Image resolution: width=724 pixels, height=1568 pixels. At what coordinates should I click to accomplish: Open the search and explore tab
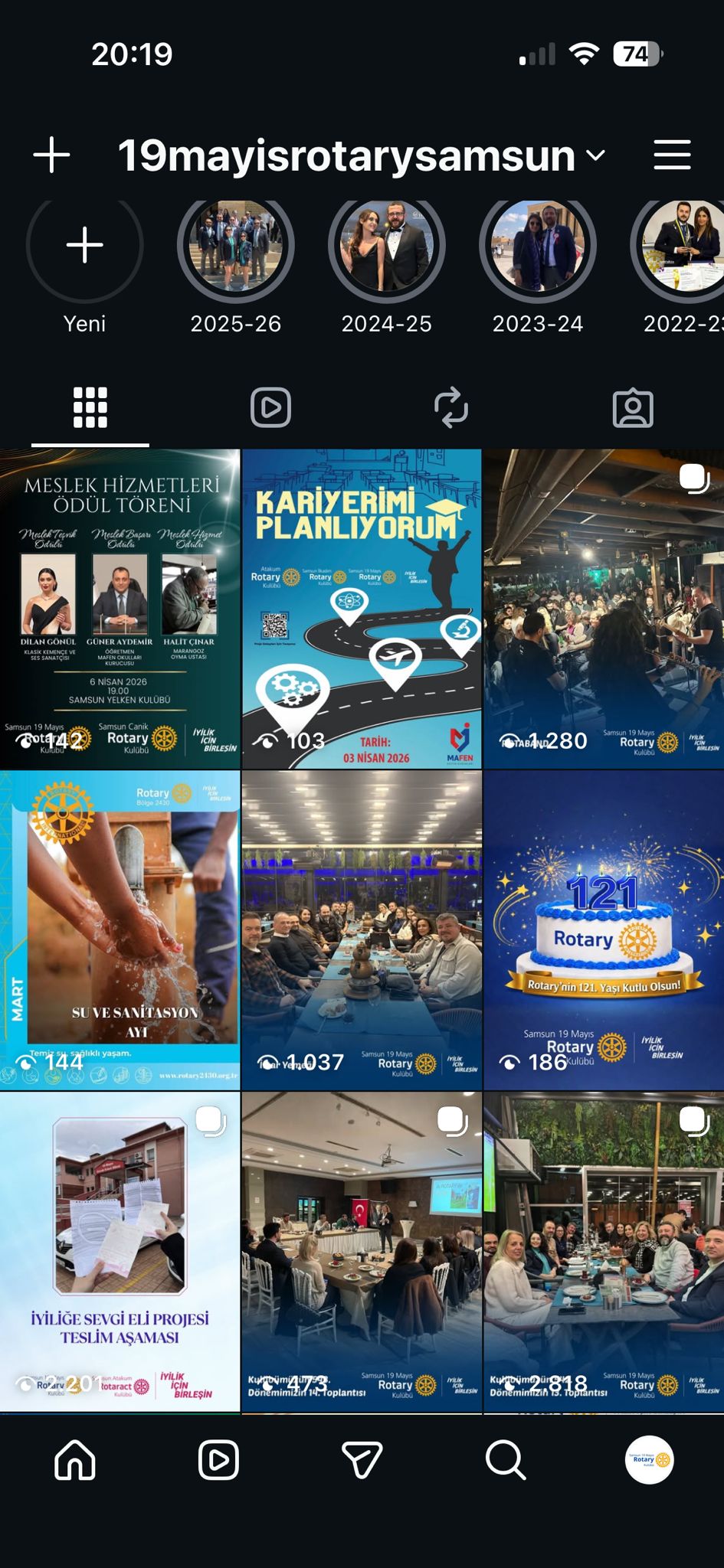click(506, 1461)
